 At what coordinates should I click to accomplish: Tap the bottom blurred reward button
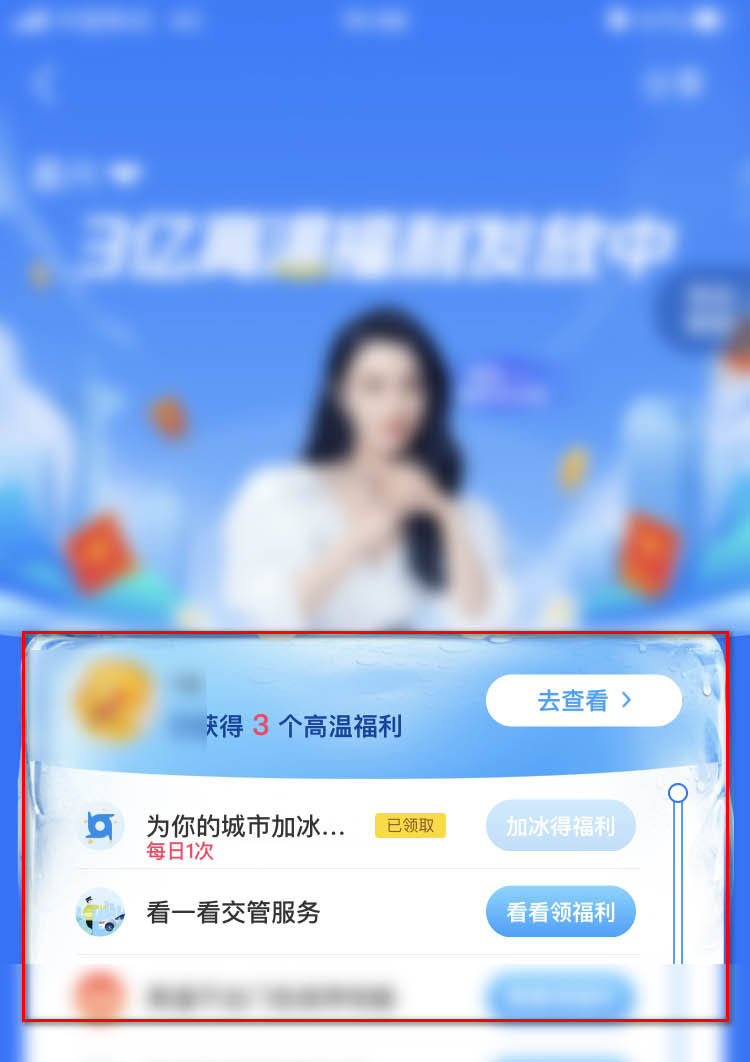click(x=561, y=996)
